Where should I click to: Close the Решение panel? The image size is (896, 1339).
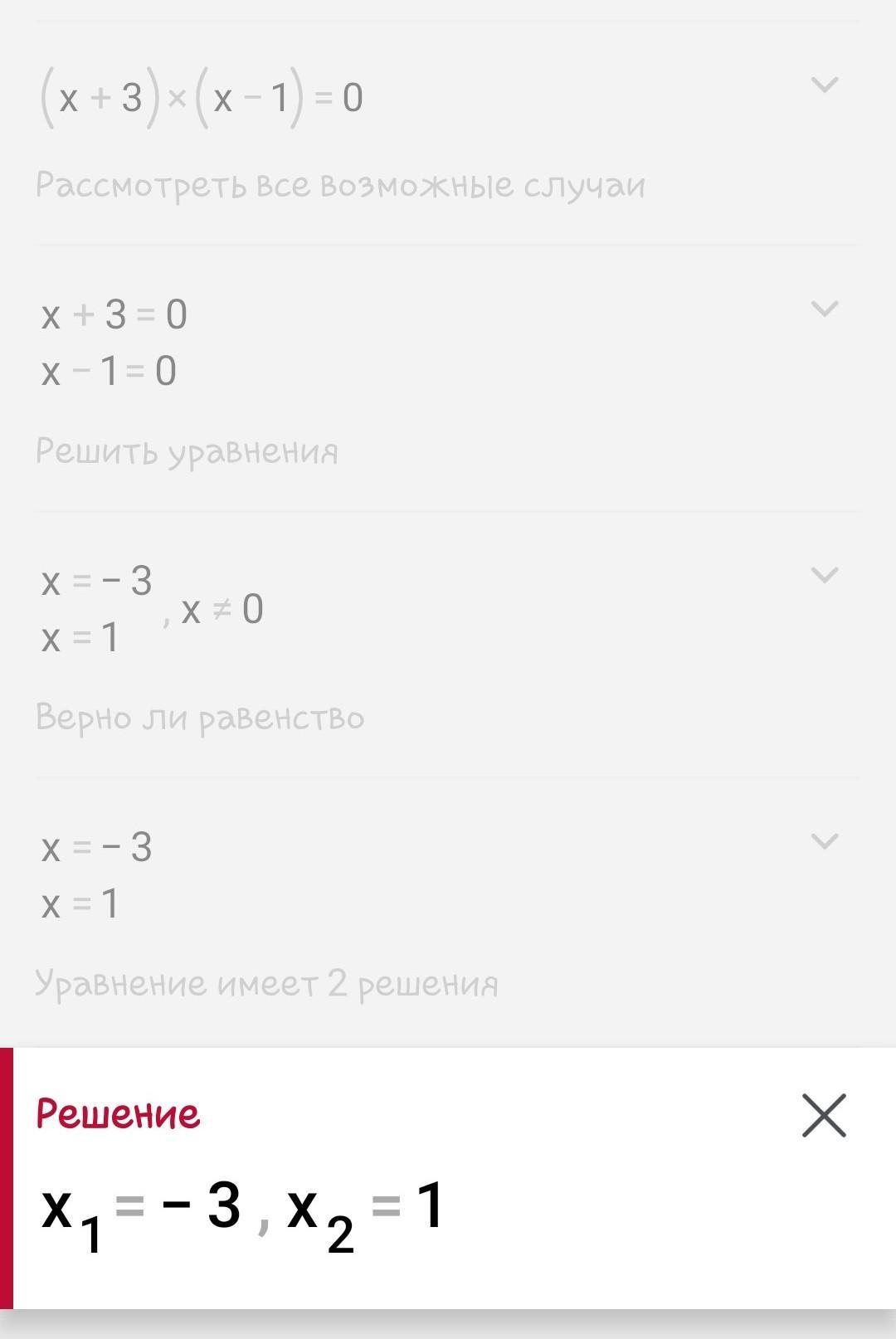pyautogui.click(x=824, y=1115)
